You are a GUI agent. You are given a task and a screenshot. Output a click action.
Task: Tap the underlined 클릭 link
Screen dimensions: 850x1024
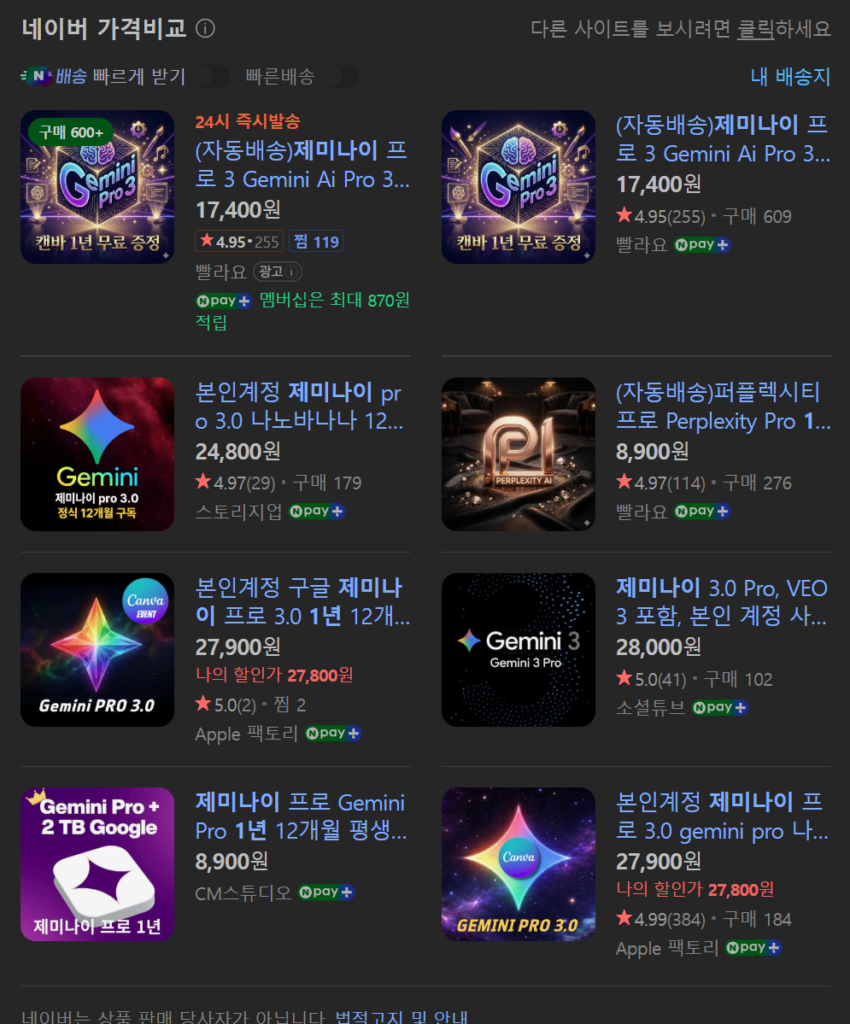pos(755,29)
